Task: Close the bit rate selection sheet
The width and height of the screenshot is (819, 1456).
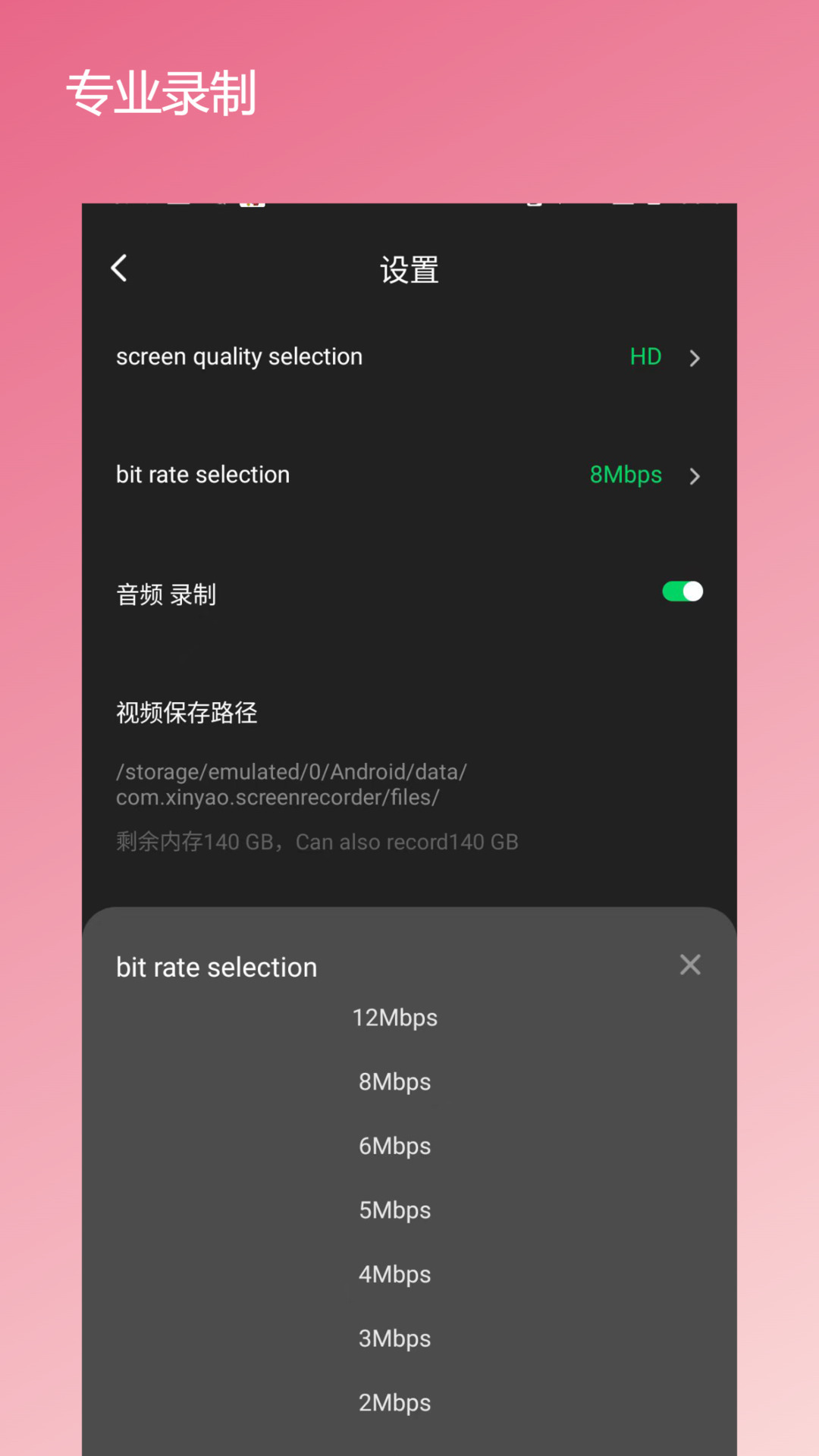Action: pyautogui.click(x=689, y=965)
